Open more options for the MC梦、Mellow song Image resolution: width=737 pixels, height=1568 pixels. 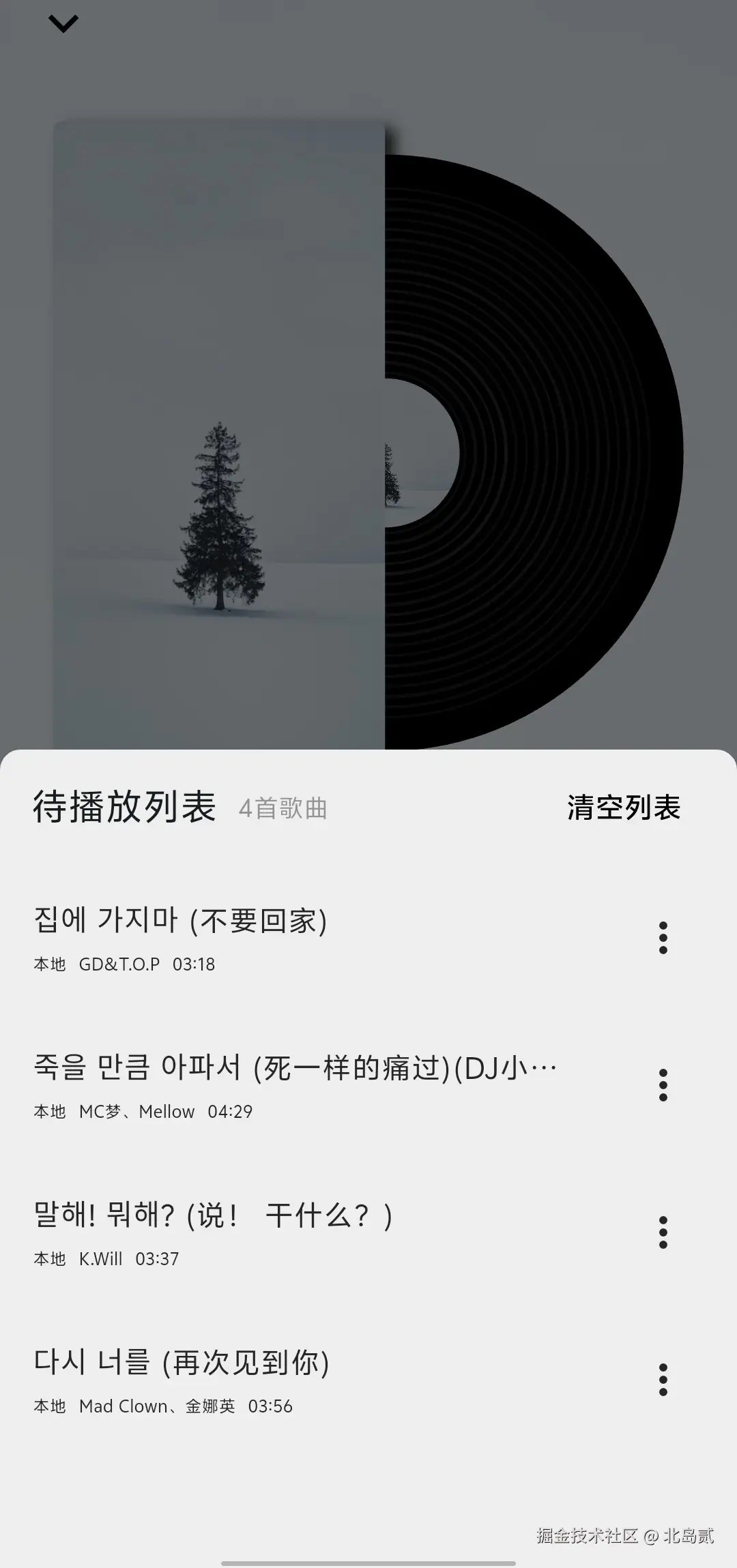[x=663, y=1085]
